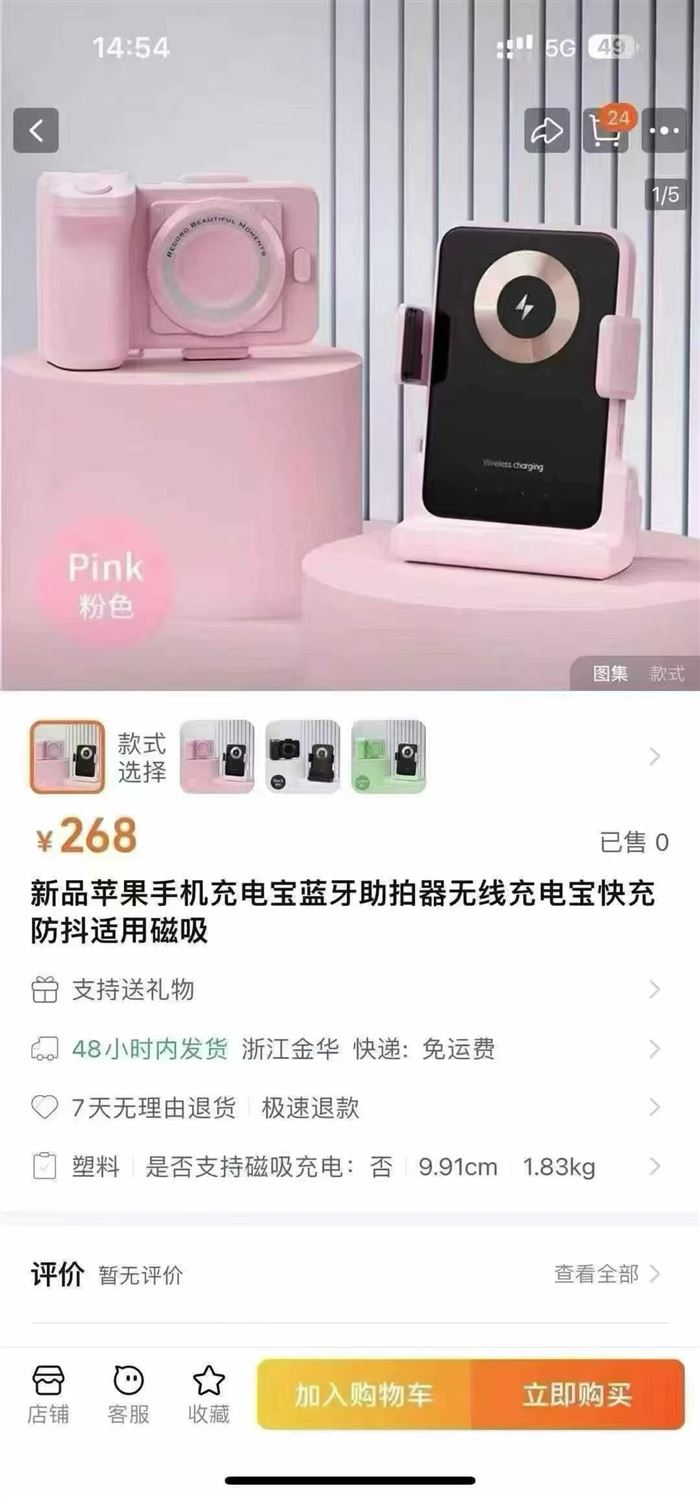Go back using the top arrow
Image resolution: width=700 pixels, height=1498 pixels.
pyautogui.click(x=36, y=130)
